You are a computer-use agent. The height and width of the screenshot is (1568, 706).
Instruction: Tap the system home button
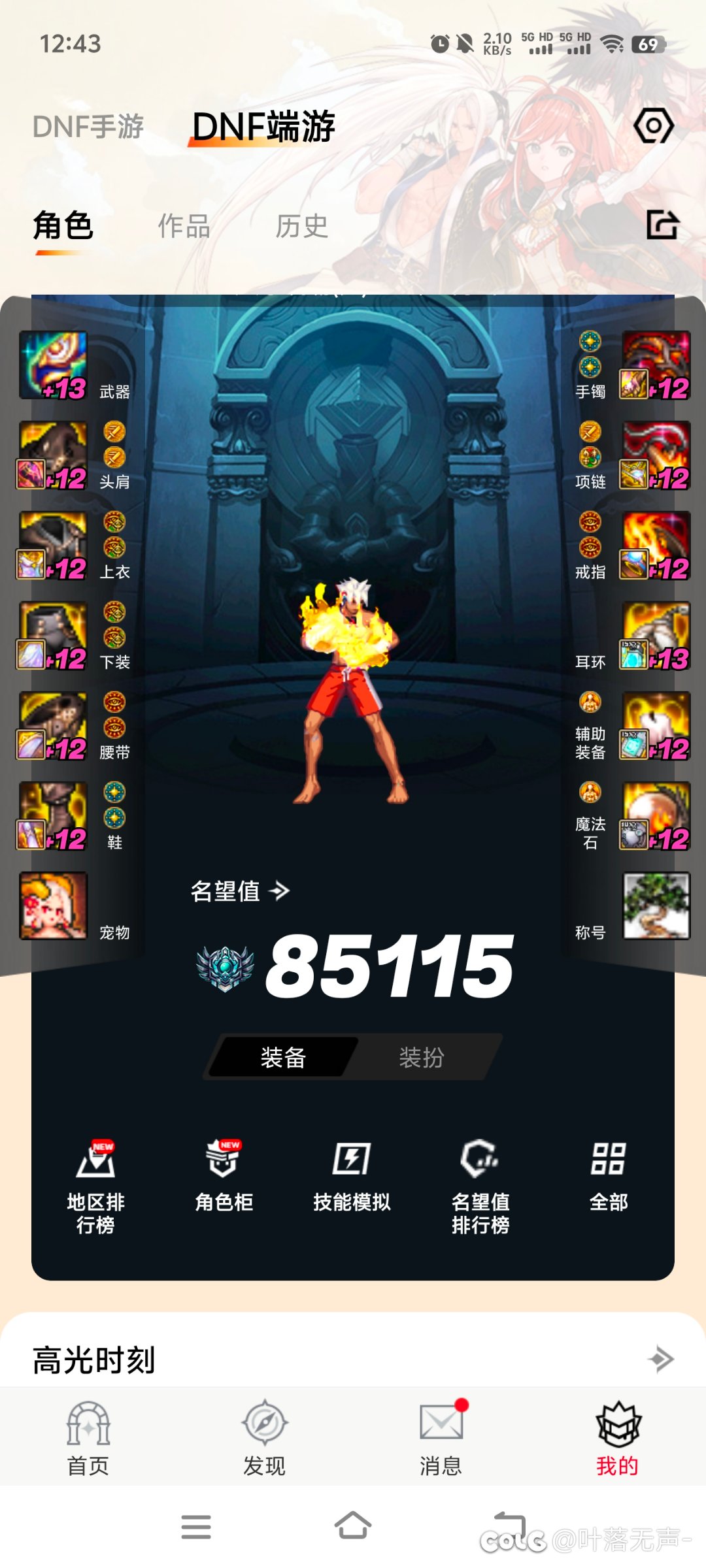coord(353,1526)
